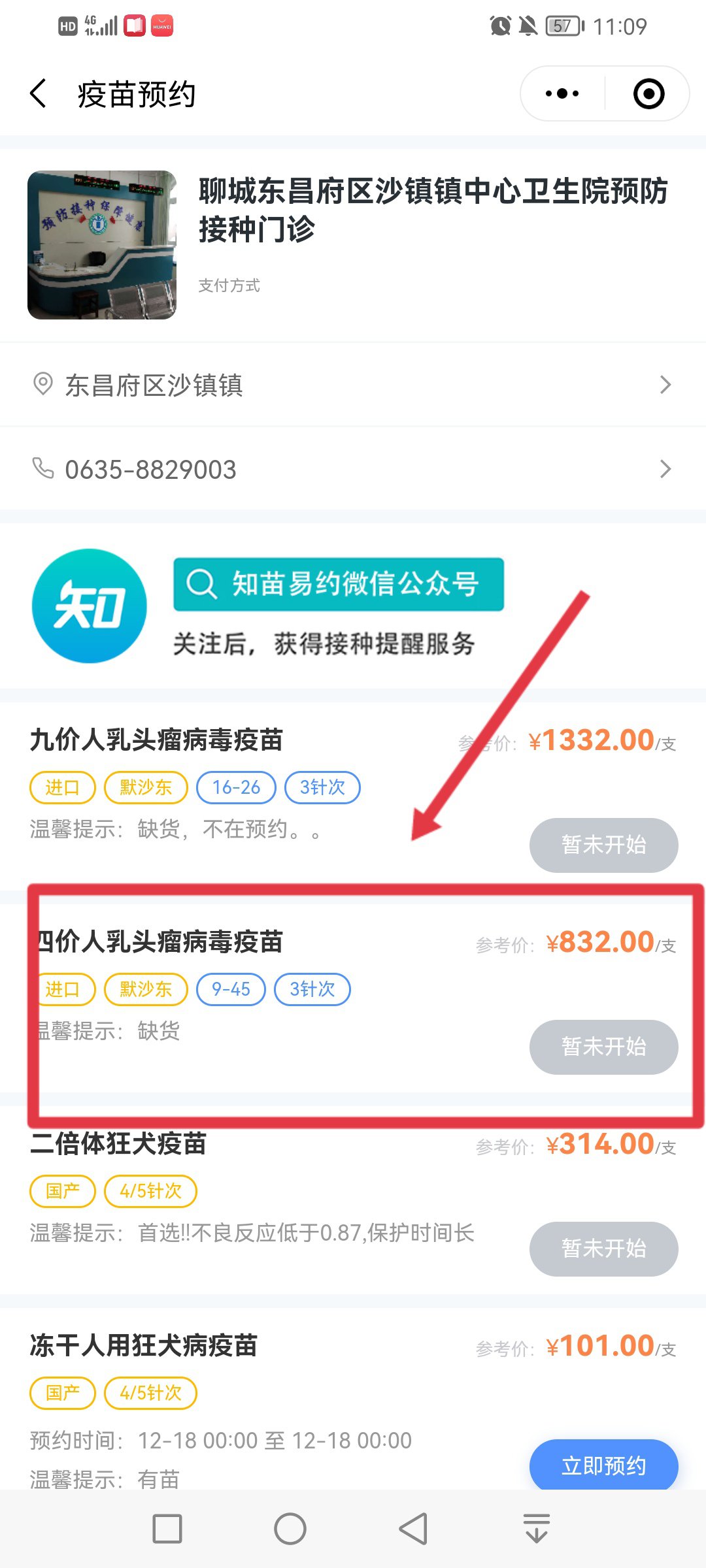Screen dimensions: 706x1568
Task: Close the mini program with the circle button
Action: coord(648,93)
